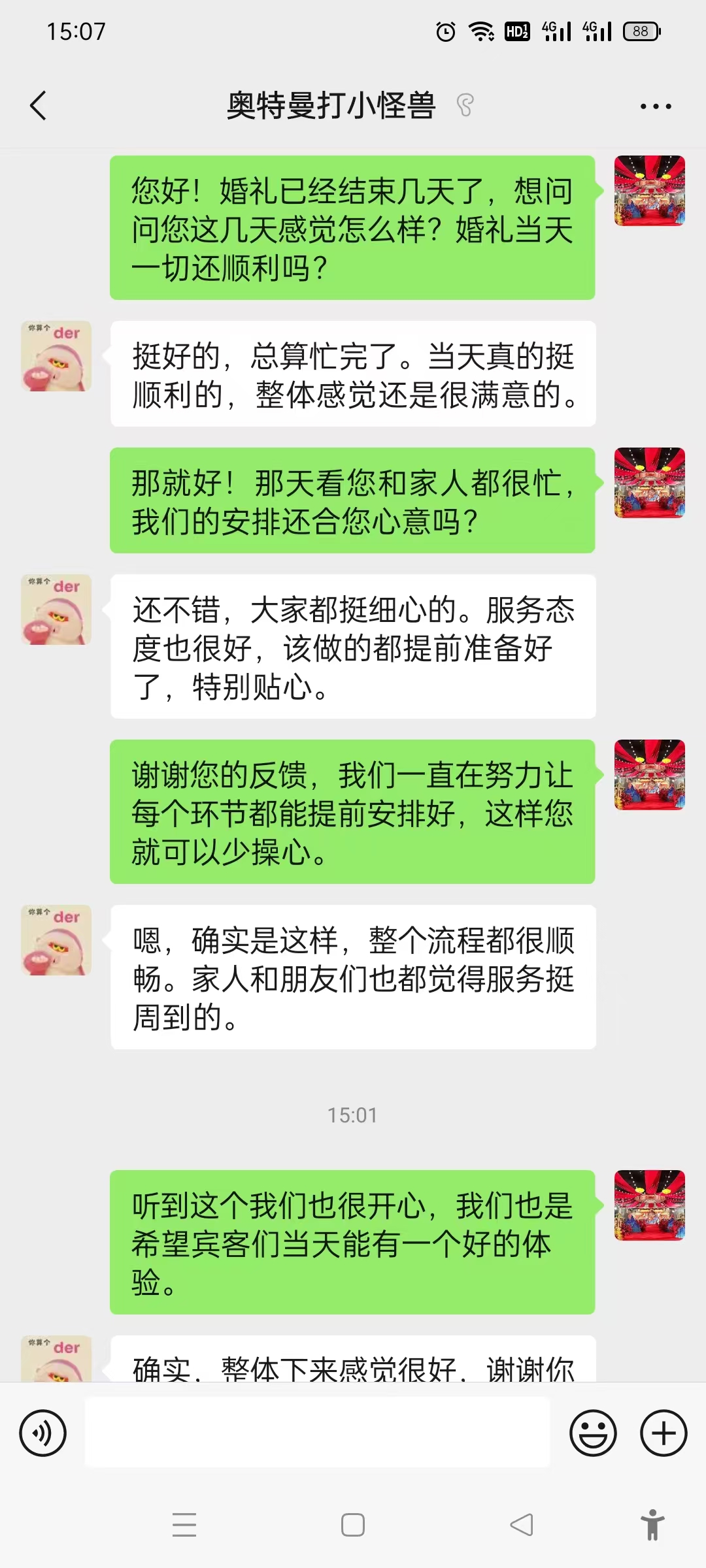
Task: Go to the home screen
Action: click(x=353, y=1525)
